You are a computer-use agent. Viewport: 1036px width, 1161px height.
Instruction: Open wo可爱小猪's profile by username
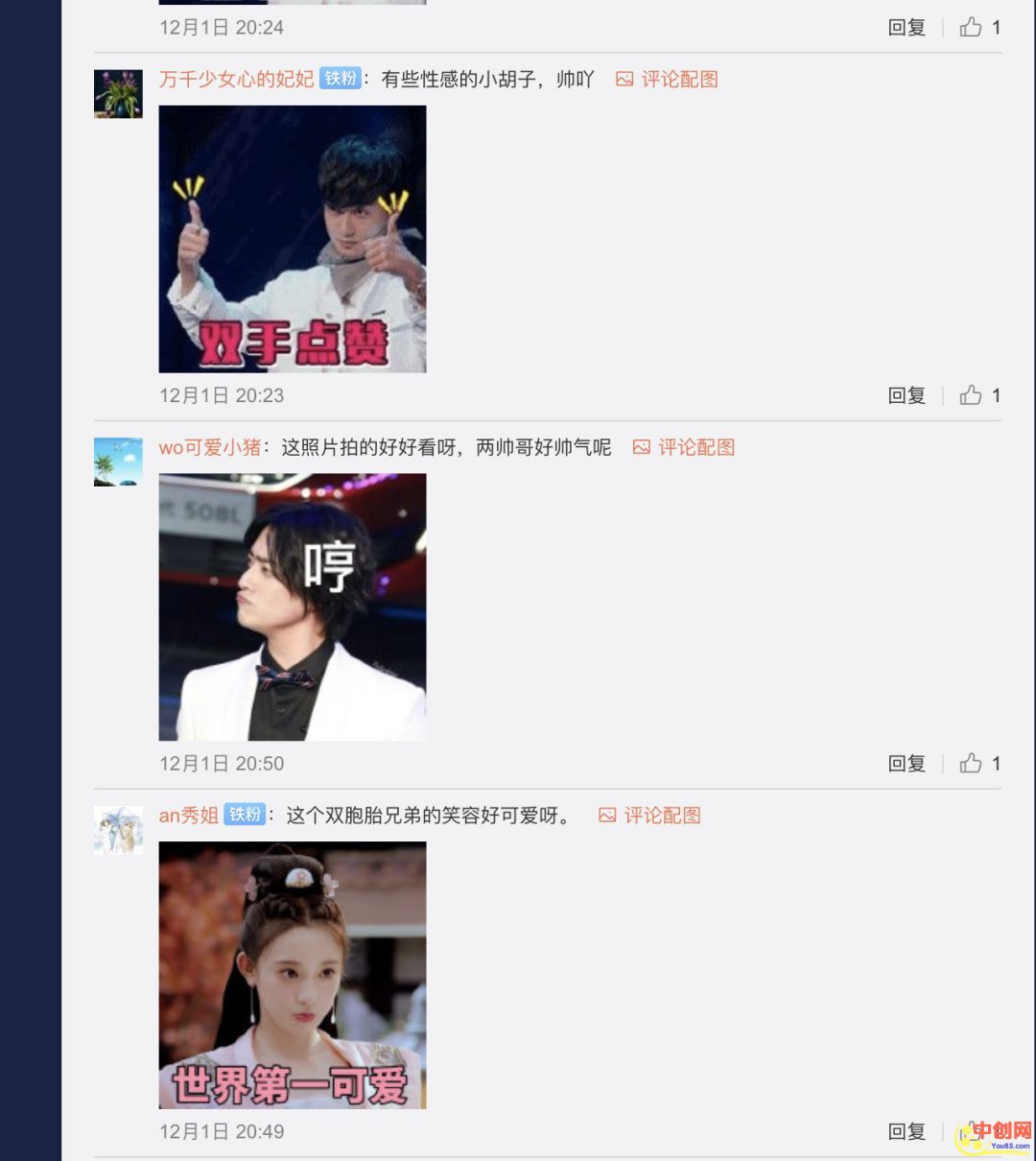[209, 448]
